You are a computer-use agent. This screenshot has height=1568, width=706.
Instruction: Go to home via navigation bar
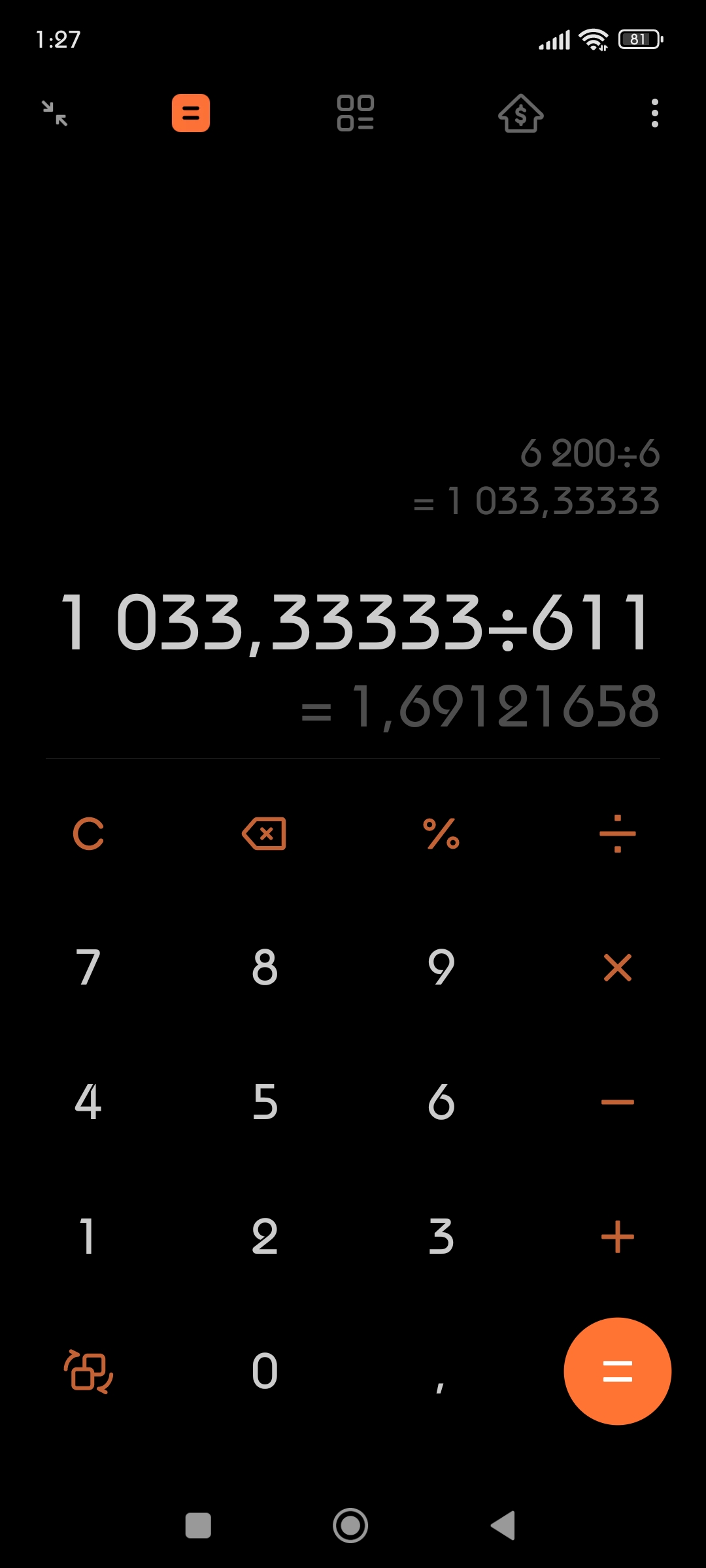click(350, 1526)
